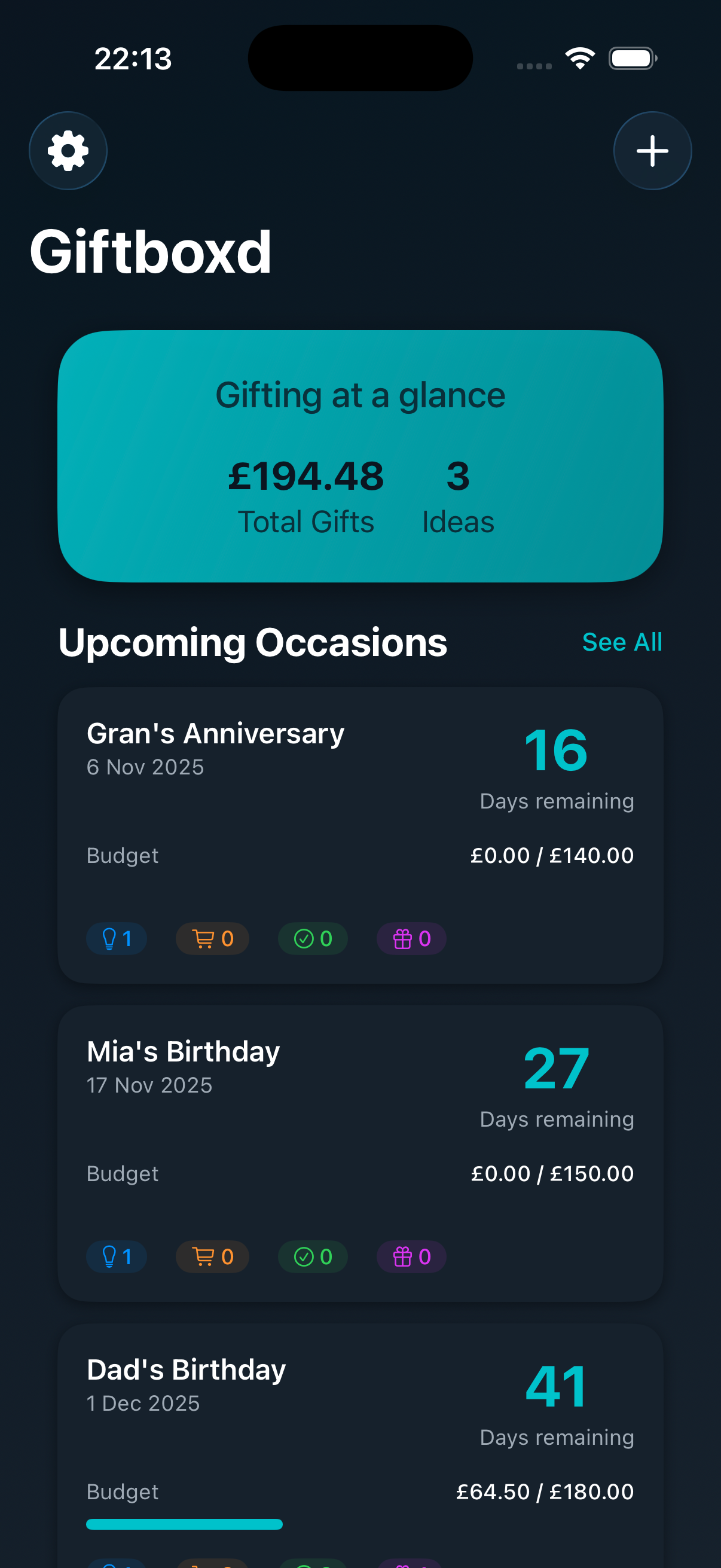Tap the budget progress bar on Dad's Birthday
721x1568 pixels.
pos(184,1524)
